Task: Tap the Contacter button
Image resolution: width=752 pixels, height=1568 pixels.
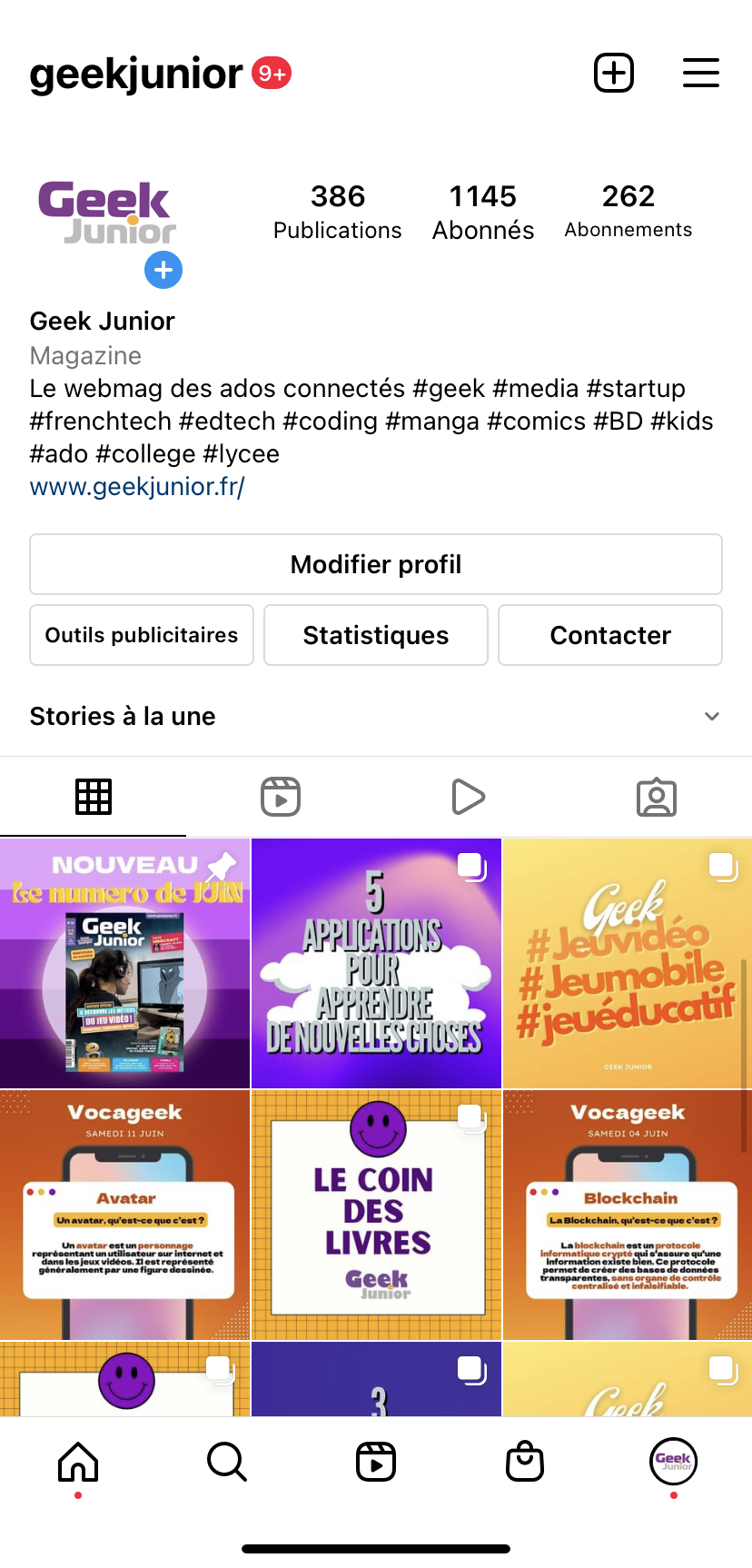Action: [x=610, y=635]
